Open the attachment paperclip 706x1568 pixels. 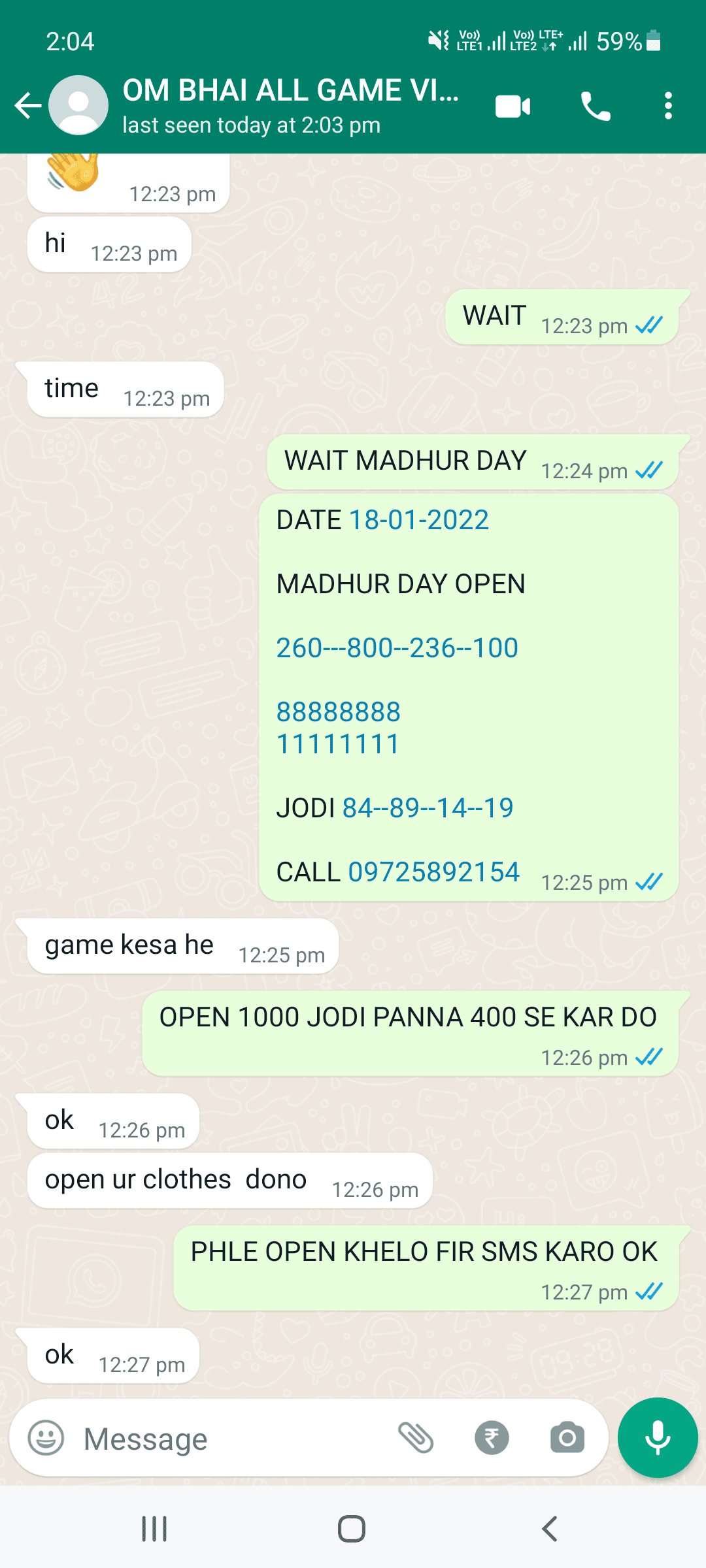pyautogui.click(x=416, y=1438)
